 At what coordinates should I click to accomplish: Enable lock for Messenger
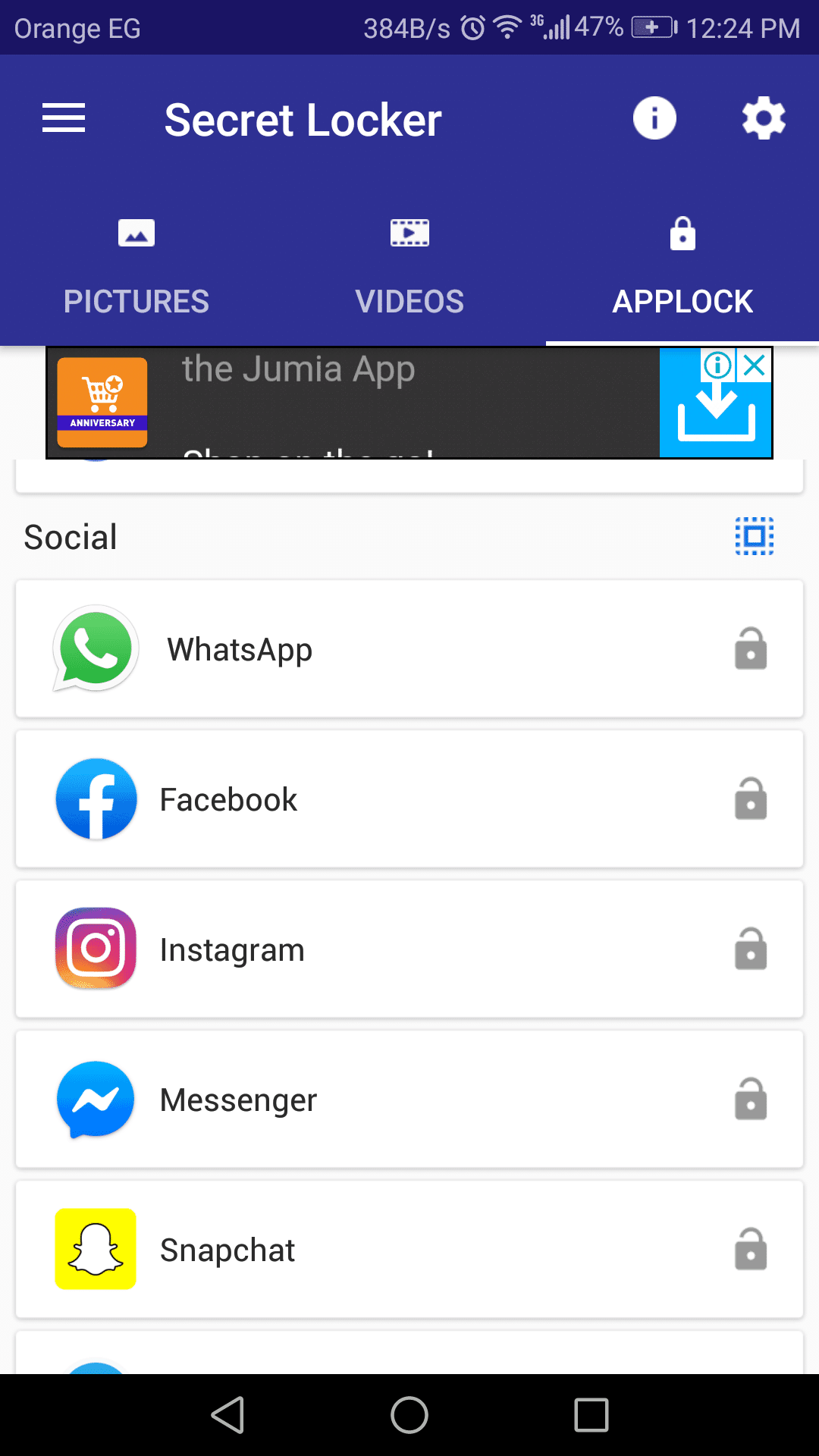click(x=751, y=1100)
